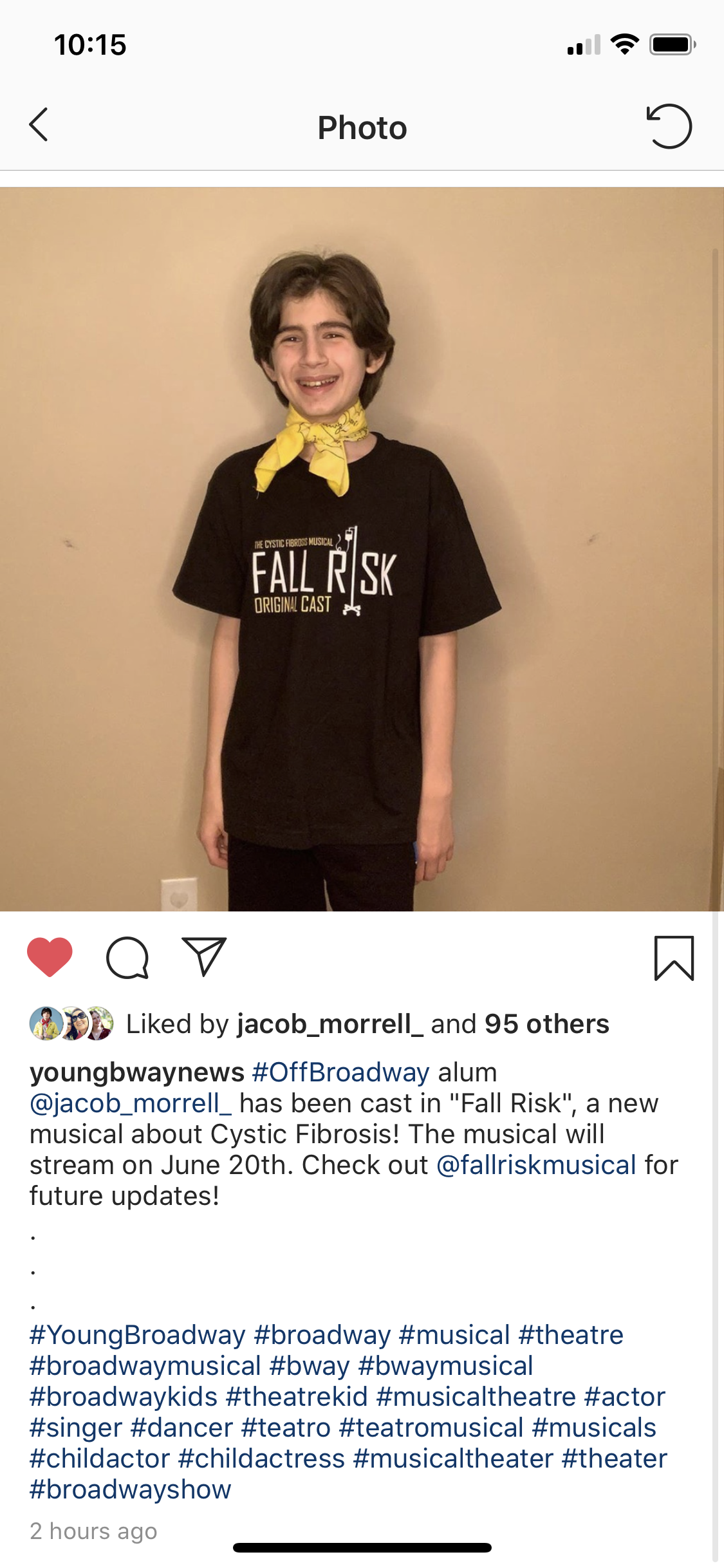
Task: Open the #childactor hashtag
Action: (x=100, y=1459)
